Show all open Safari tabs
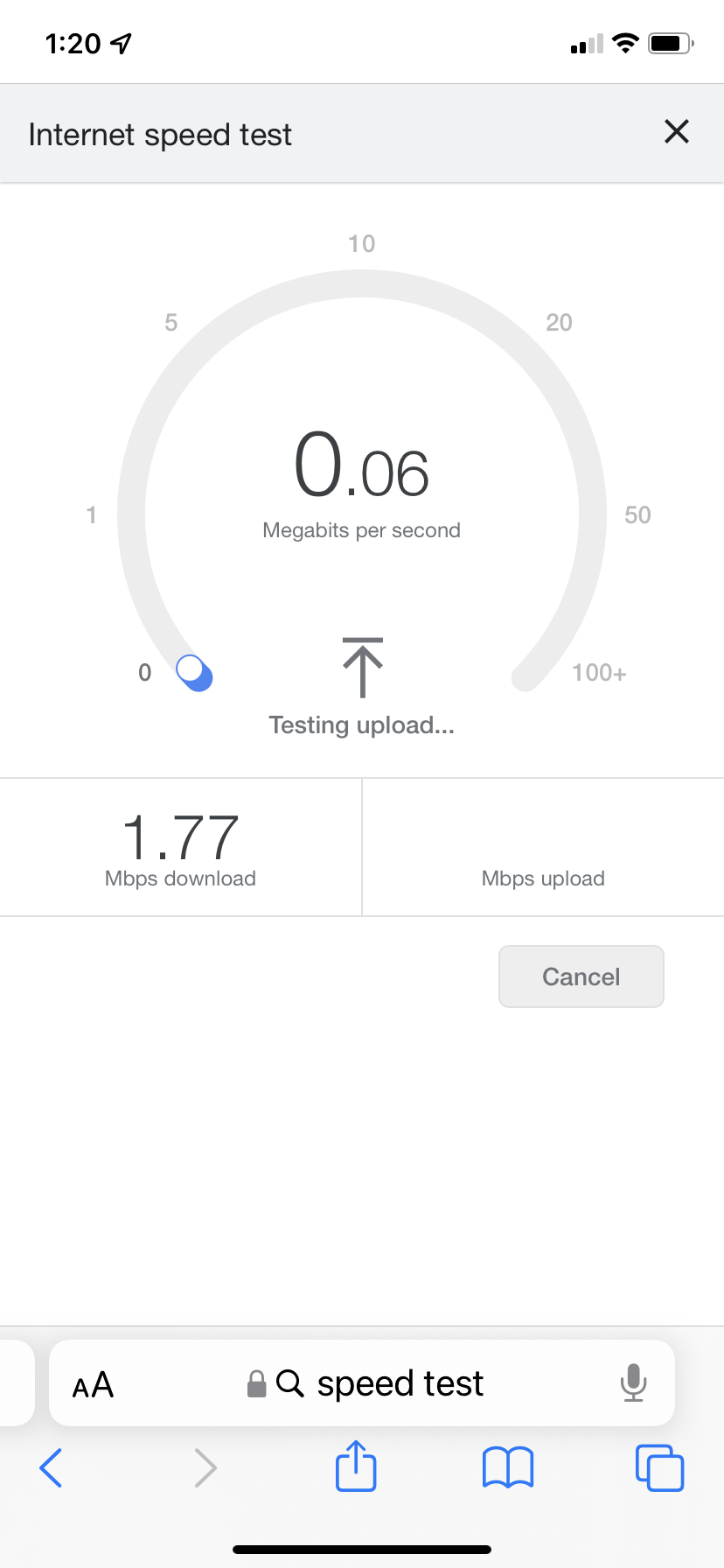 659,1467
